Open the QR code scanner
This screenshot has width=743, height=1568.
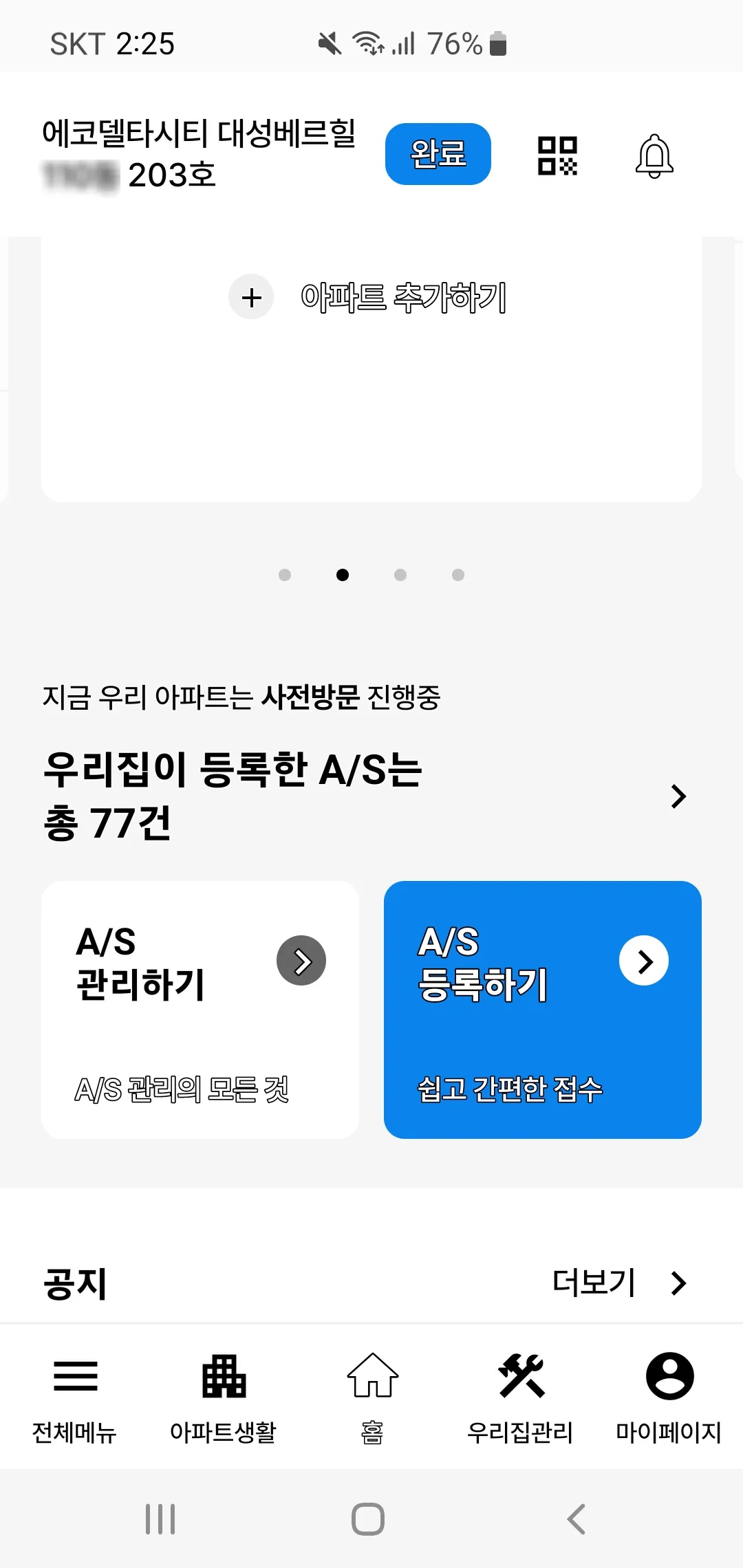[557, 154]
